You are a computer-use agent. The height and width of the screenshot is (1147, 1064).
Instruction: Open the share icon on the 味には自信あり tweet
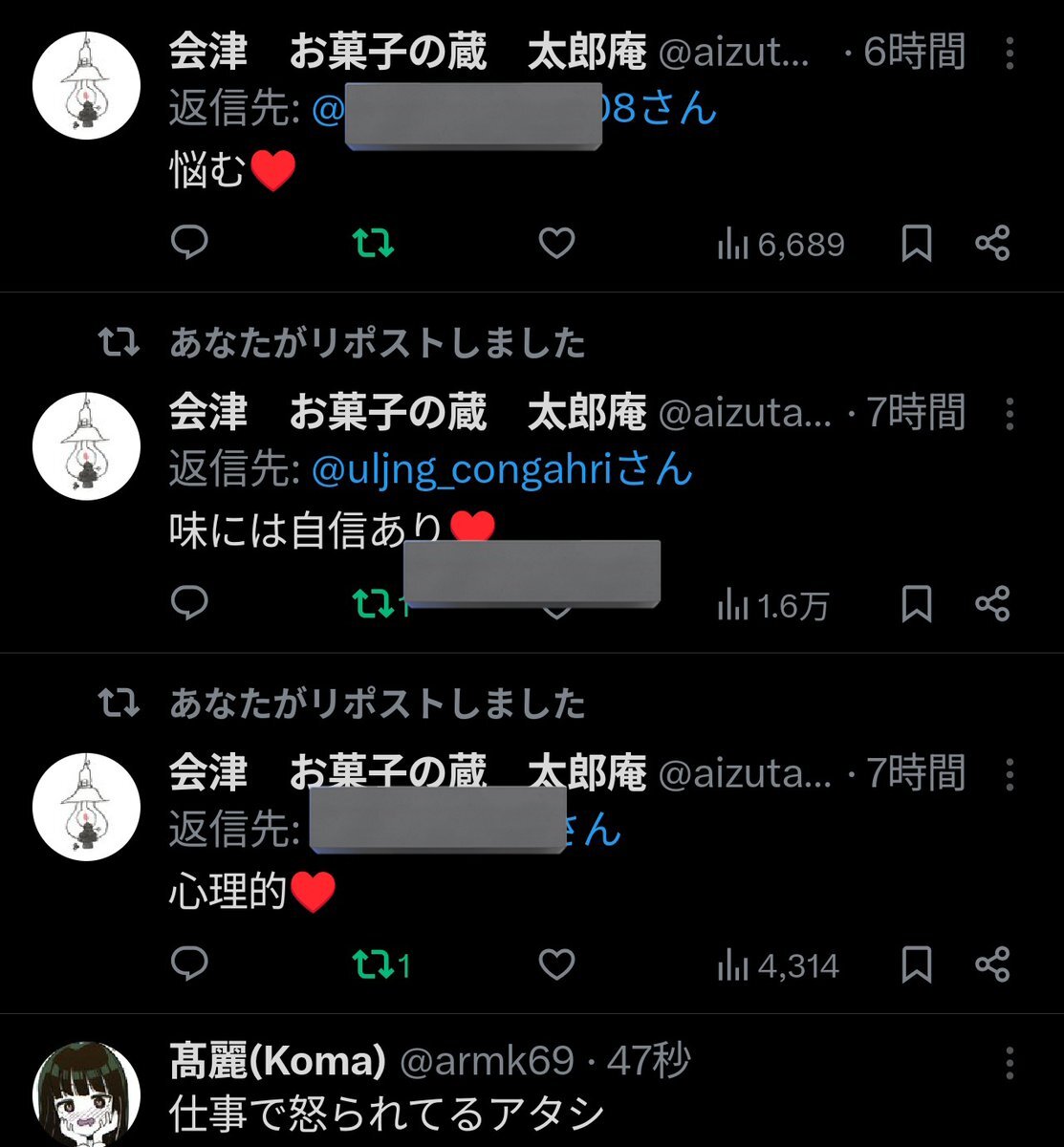coord(996,603)
